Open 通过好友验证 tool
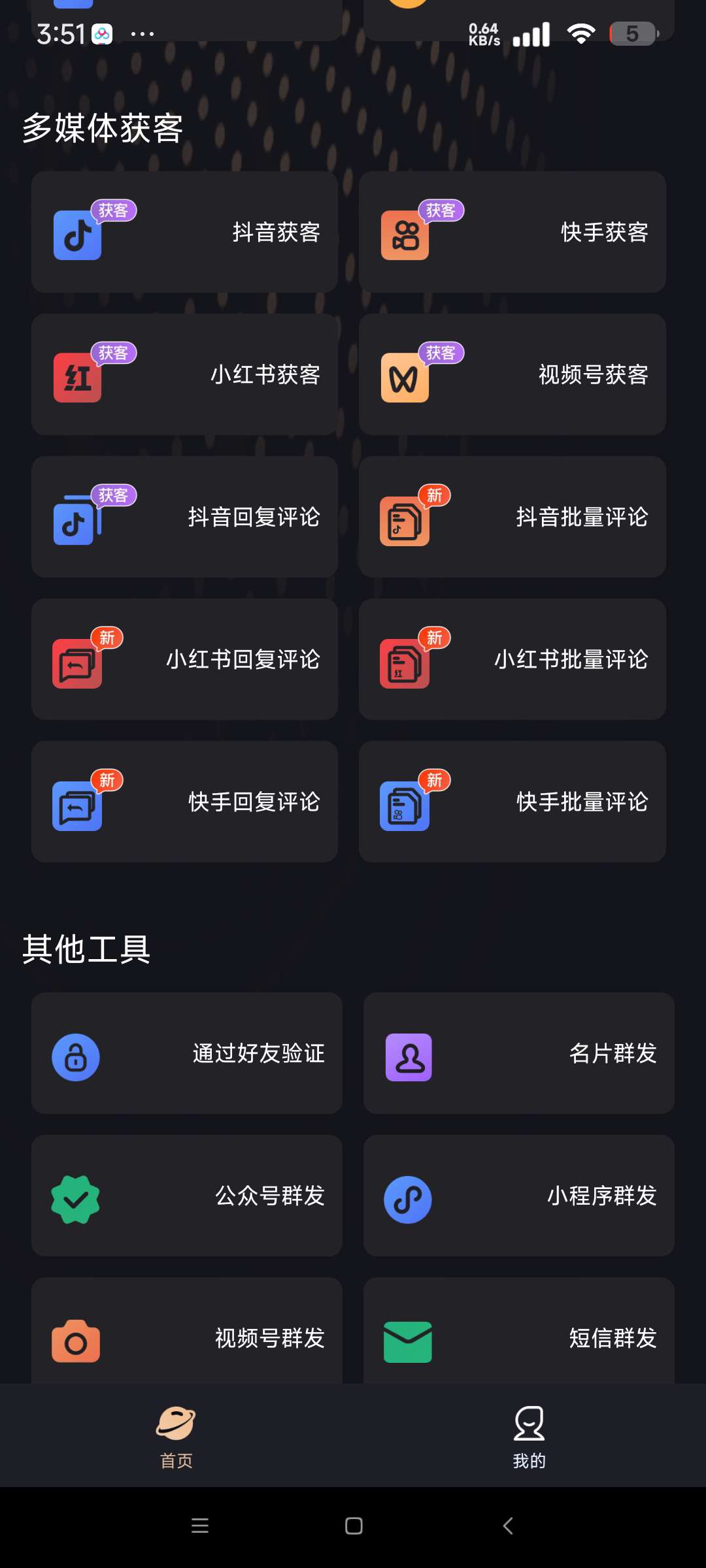The width and height of the screenshot is (706, 1568). point(187,1053)
